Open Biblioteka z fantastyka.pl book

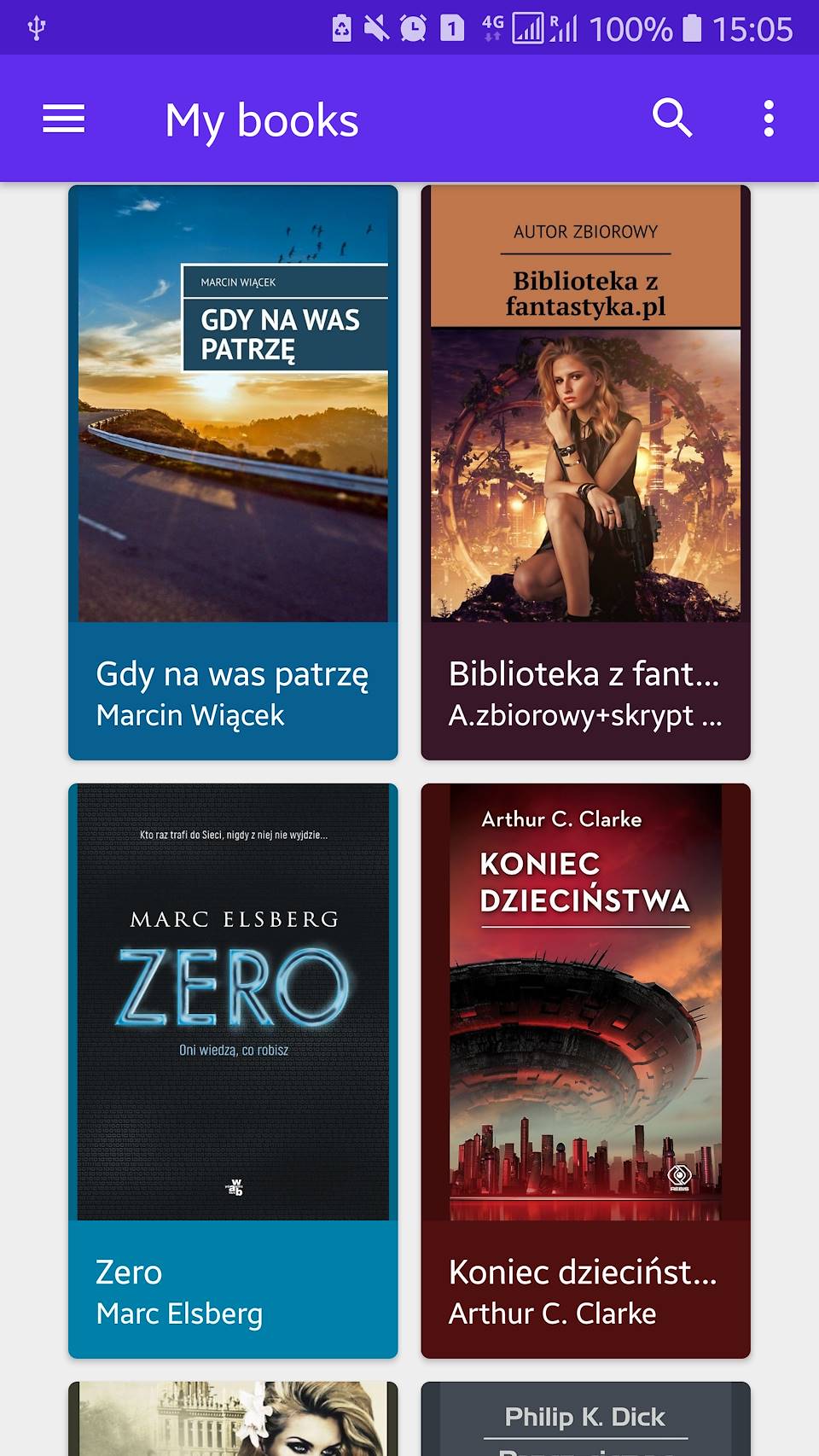(585, 472)
